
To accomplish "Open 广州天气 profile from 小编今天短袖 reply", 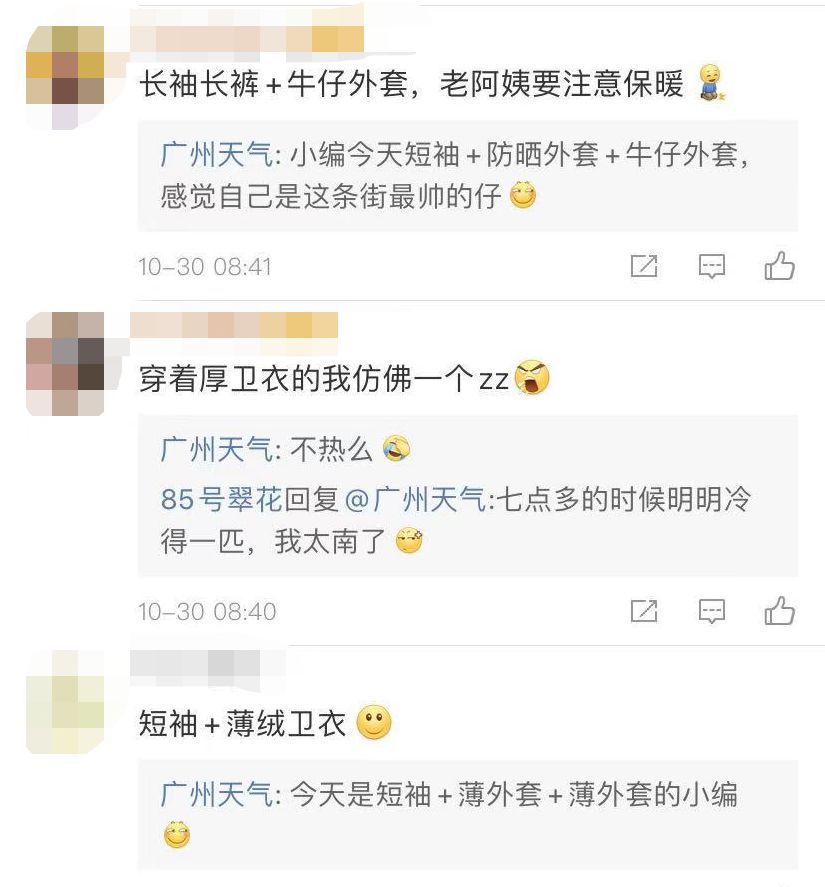I will pos(216,154).
